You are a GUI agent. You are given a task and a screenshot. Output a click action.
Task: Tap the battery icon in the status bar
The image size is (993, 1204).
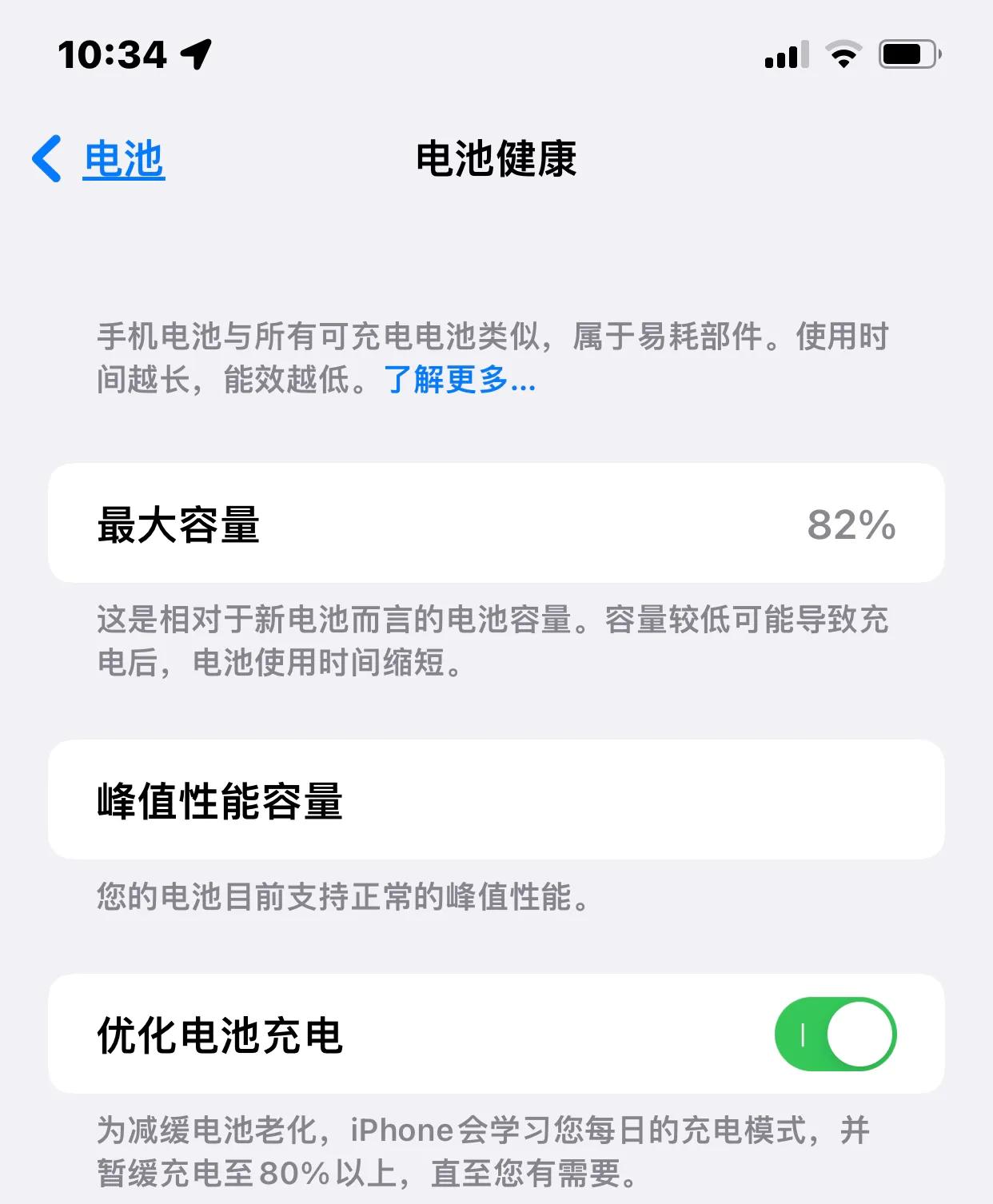(906, 53)
